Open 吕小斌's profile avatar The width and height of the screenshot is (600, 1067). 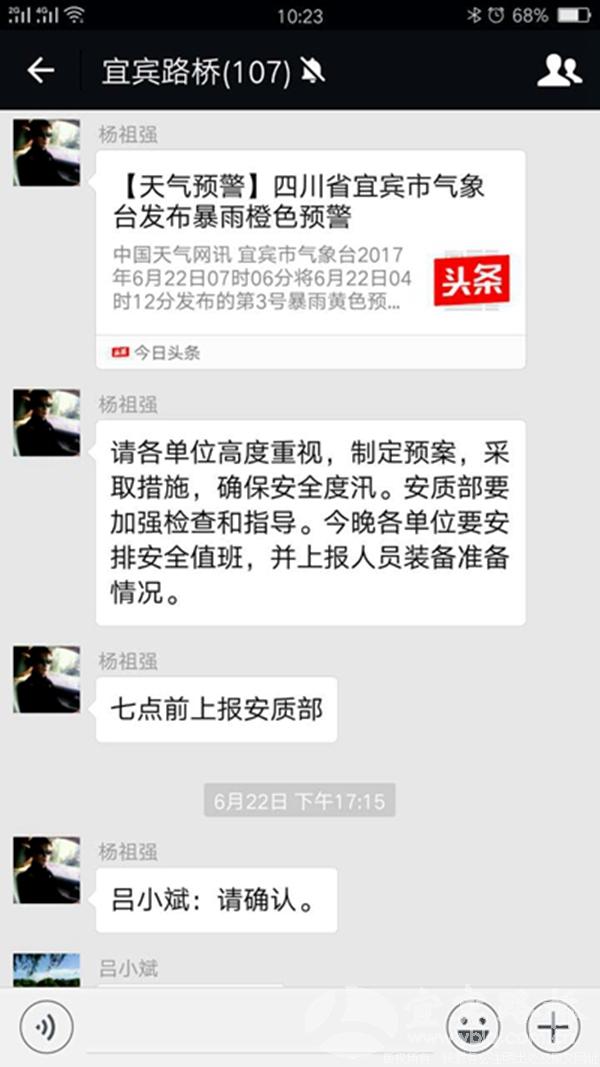pos(46,970)
